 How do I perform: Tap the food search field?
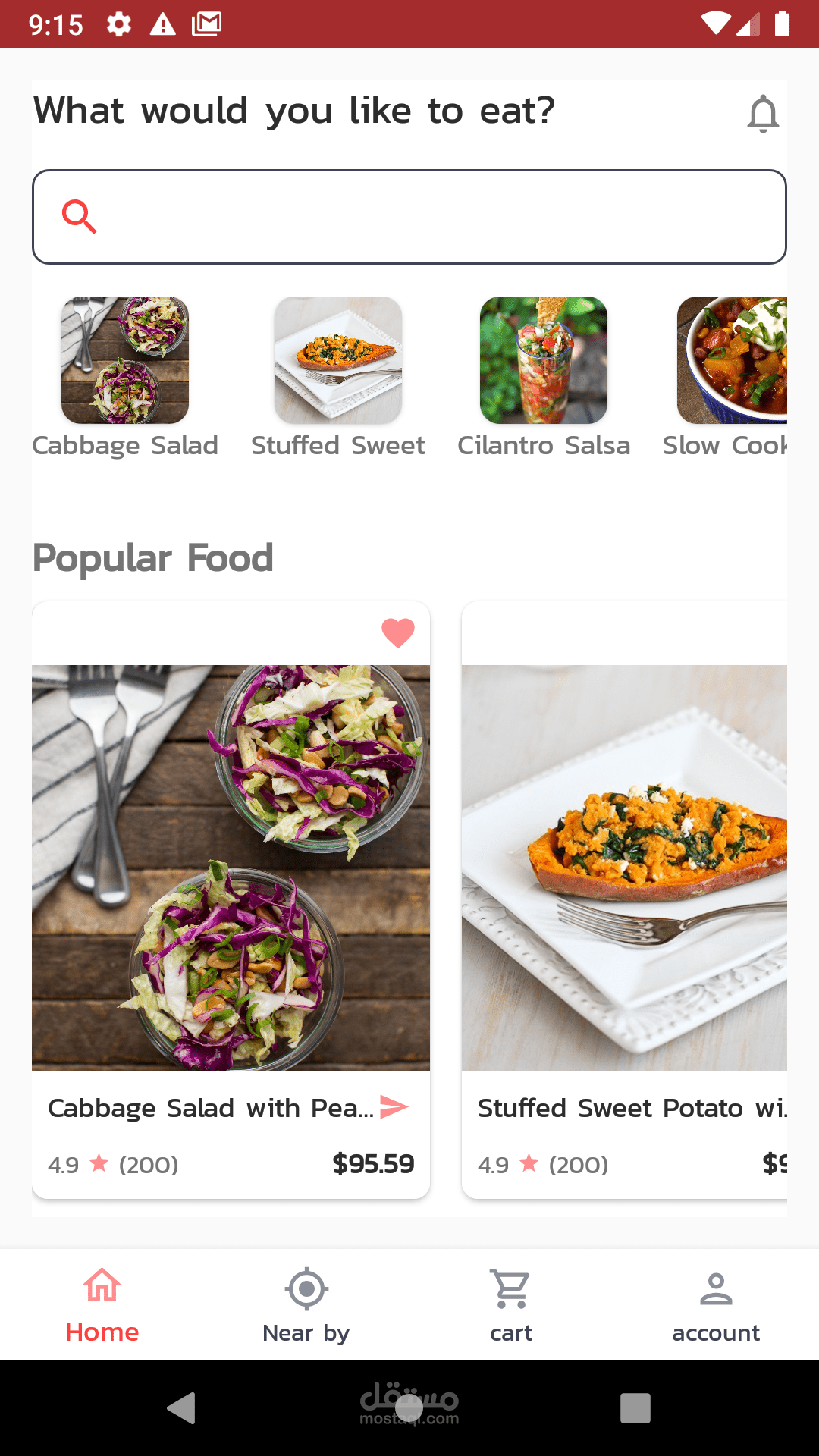click(x=409, y=217)
